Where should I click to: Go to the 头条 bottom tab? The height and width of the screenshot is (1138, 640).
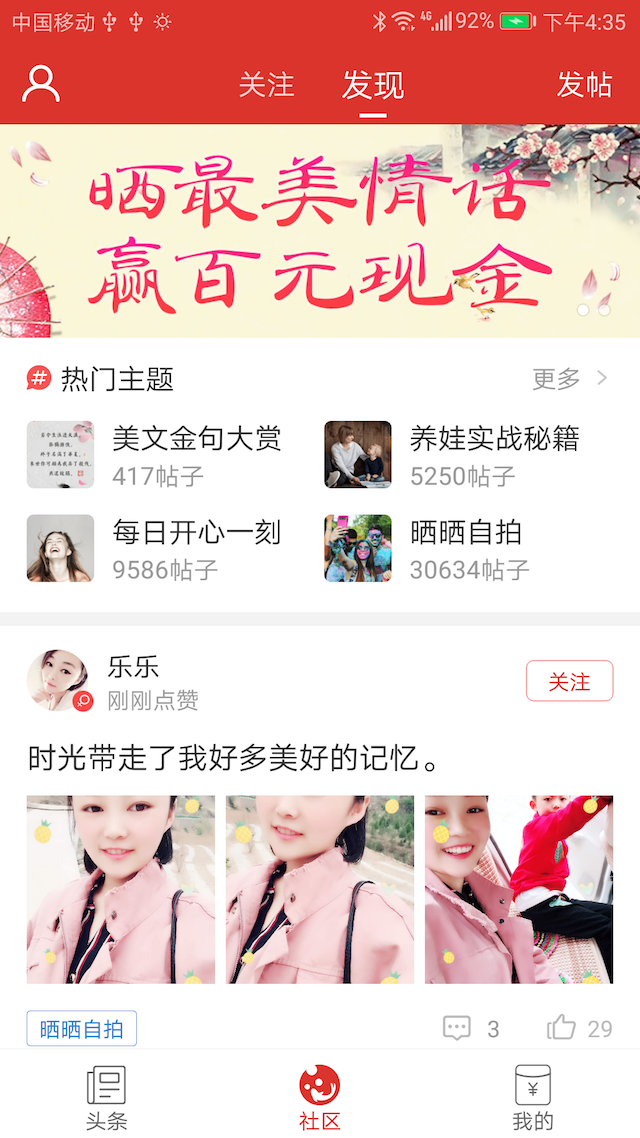pos(106,1097)
